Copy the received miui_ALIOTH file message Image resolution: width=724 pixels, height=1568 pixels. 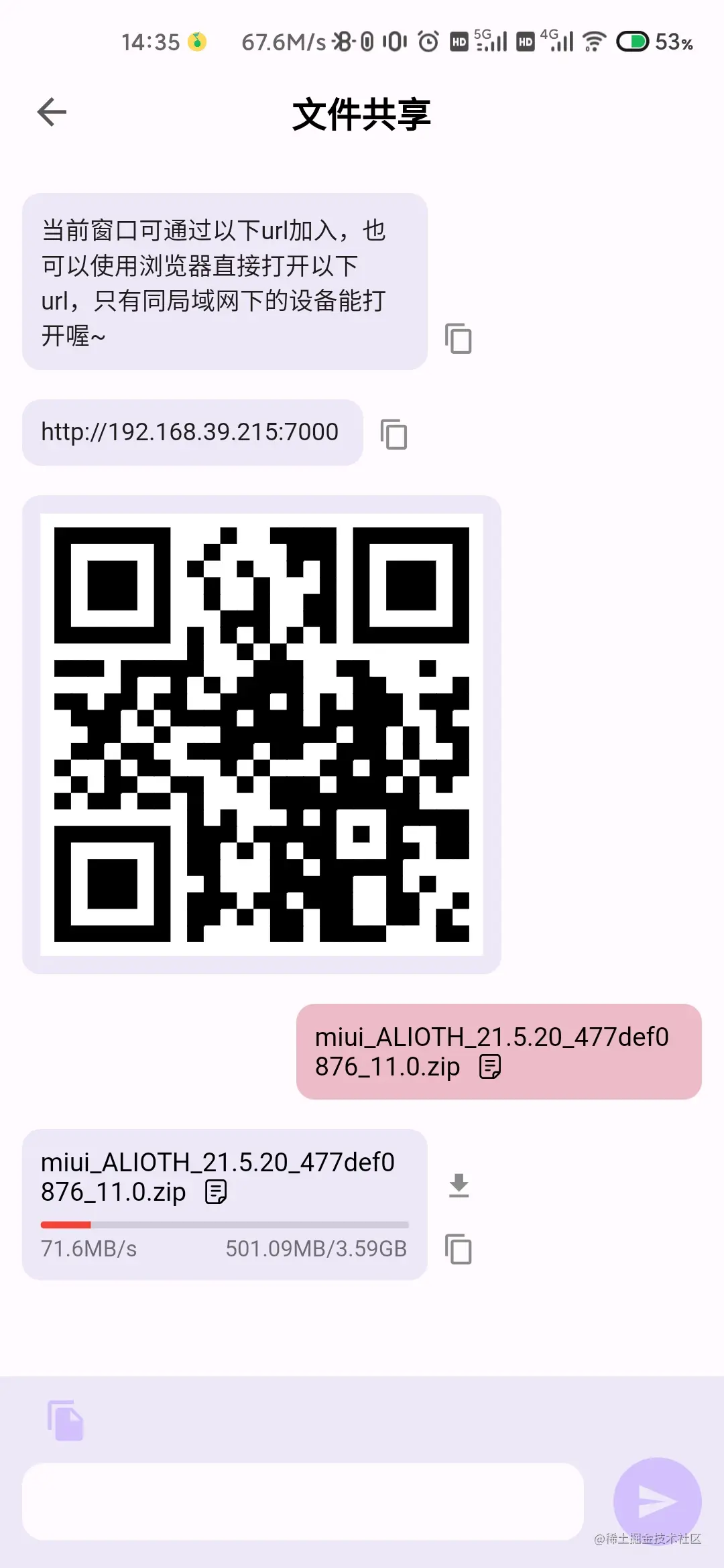459,1249
